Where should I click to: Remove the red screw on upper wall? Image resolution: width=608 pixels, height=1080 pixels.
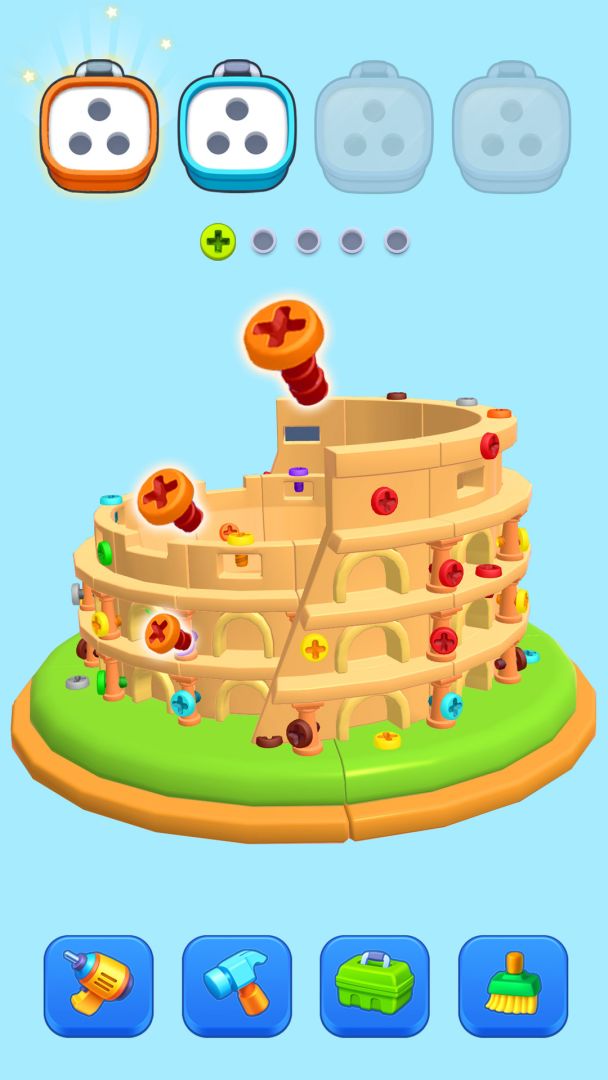(384, 501)
